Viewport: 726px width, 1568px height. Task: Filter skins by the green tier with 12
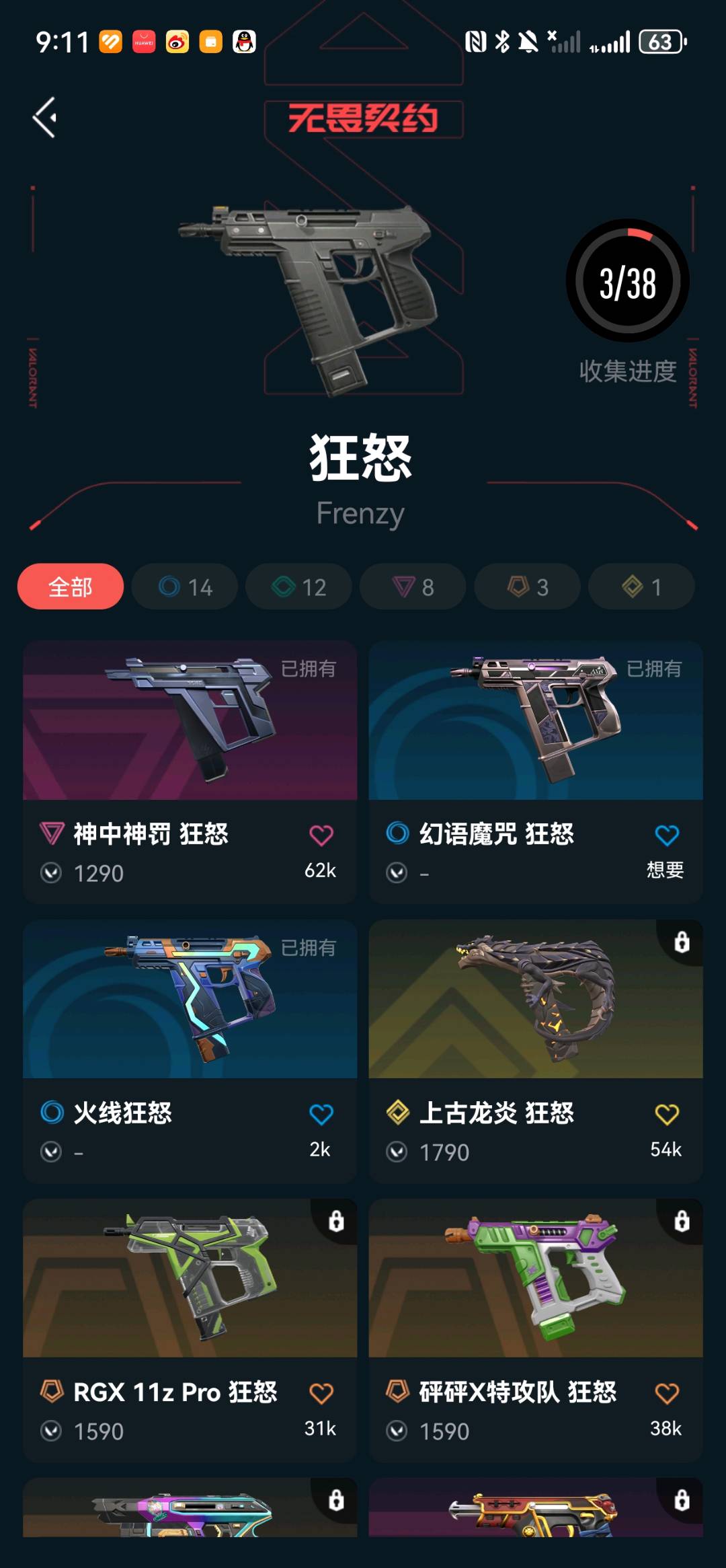pyautogui.click(x=298, y=587)
